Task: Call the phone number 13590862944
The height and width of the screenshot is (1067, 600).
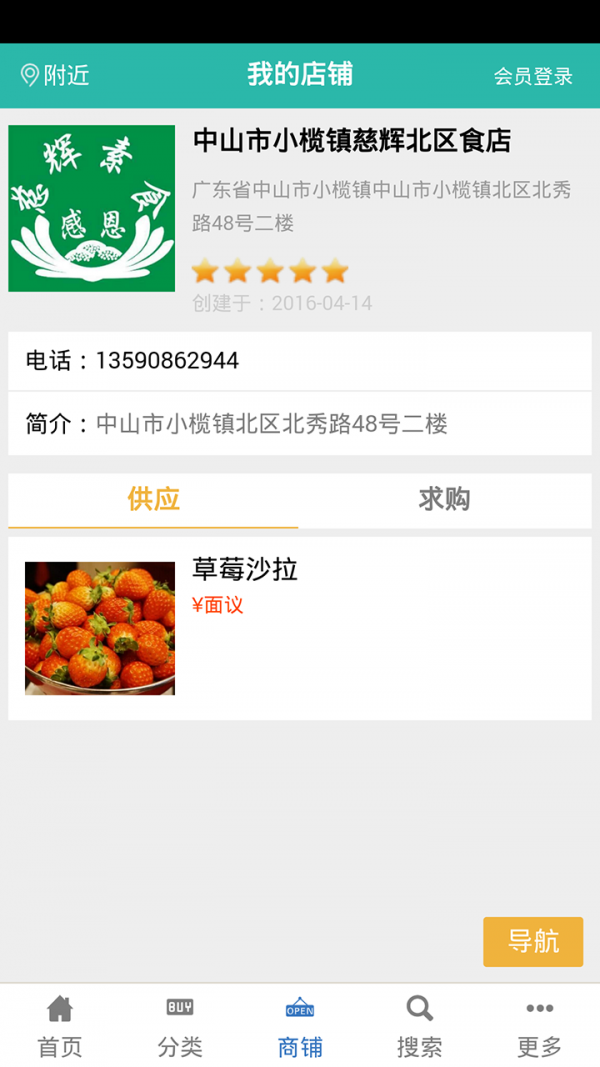Action: point(167,361)
